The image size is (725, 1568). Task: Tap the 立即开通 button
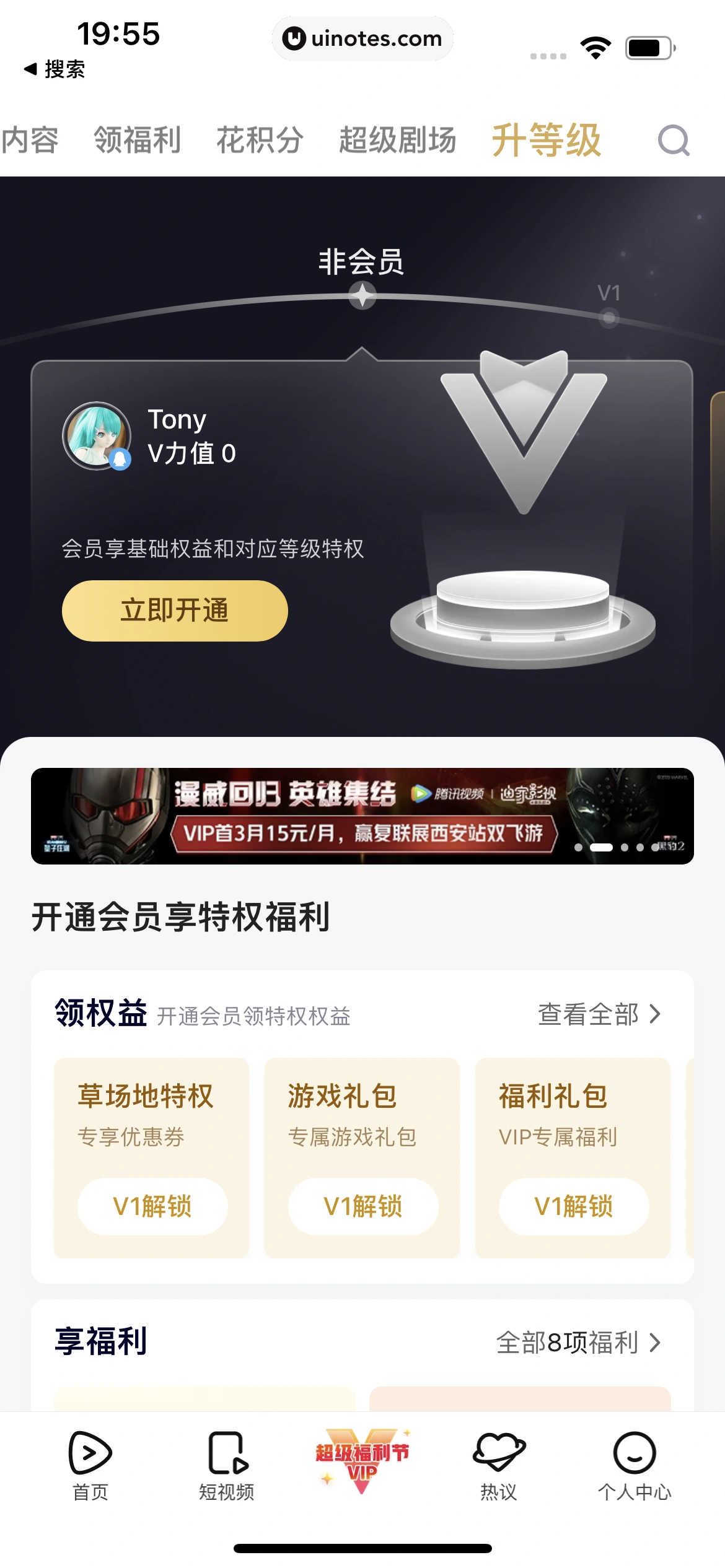coord(175,611)
